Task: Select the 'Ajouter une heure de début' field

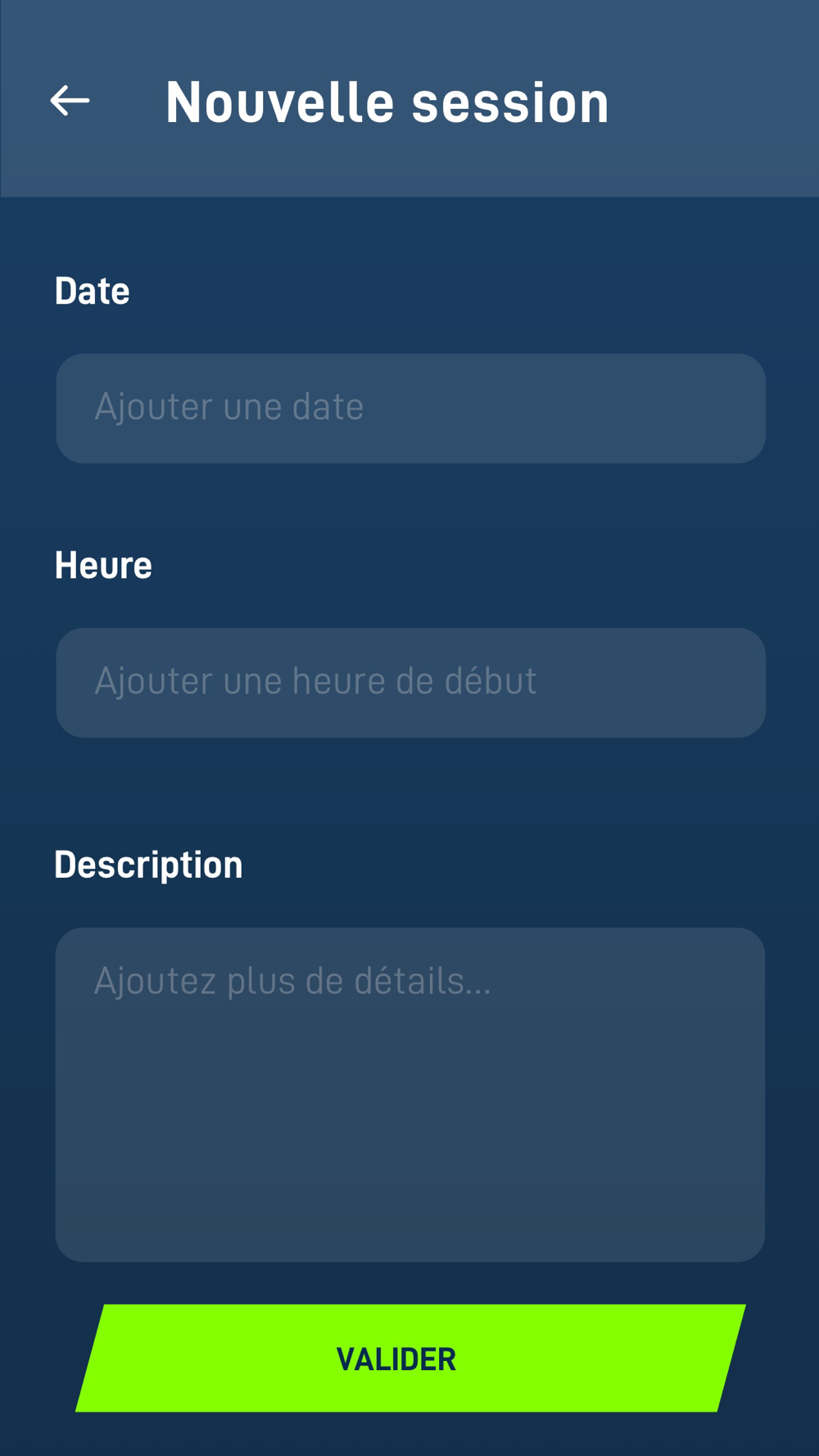Action: [x=410, y=683]
